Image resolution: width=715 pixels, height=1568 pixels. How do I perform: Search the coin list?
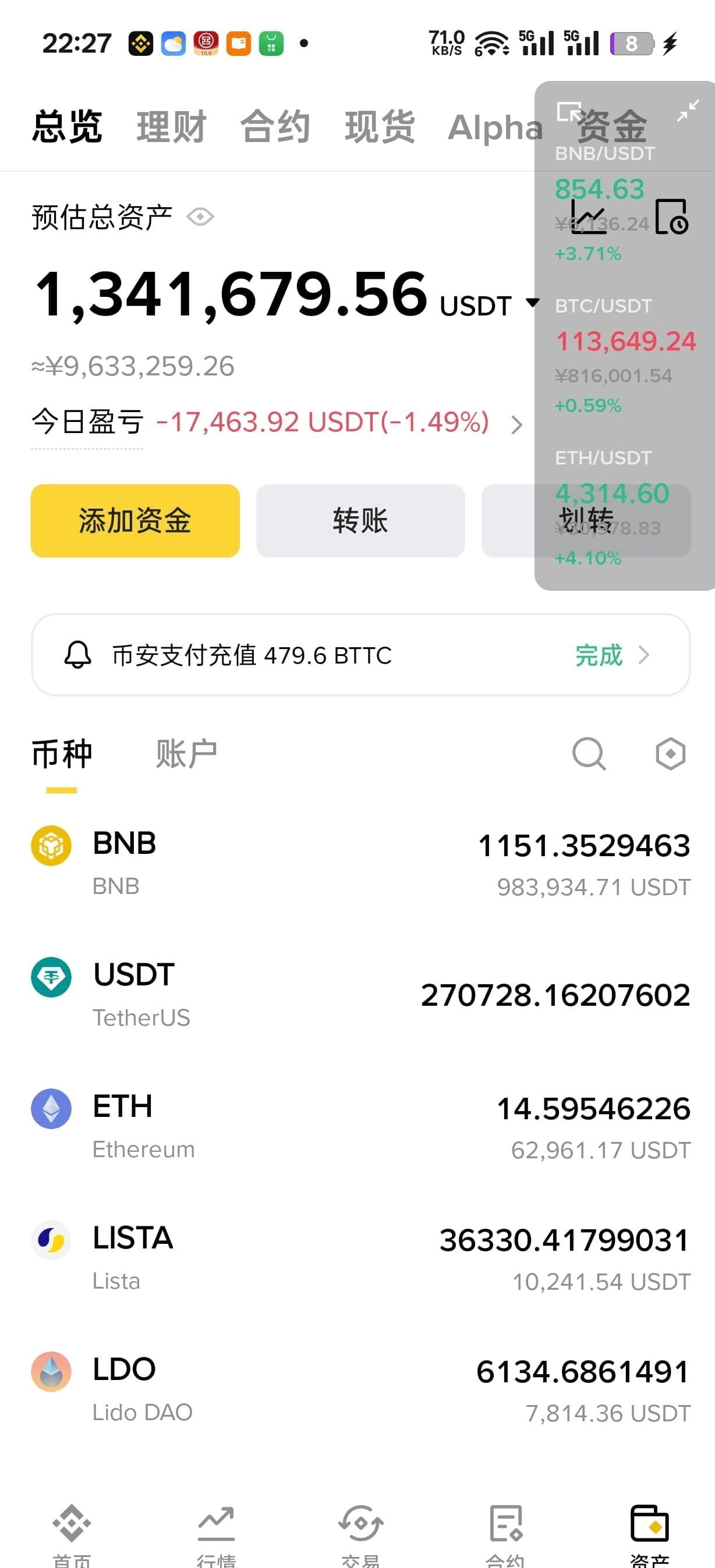(x=589, y=754)
